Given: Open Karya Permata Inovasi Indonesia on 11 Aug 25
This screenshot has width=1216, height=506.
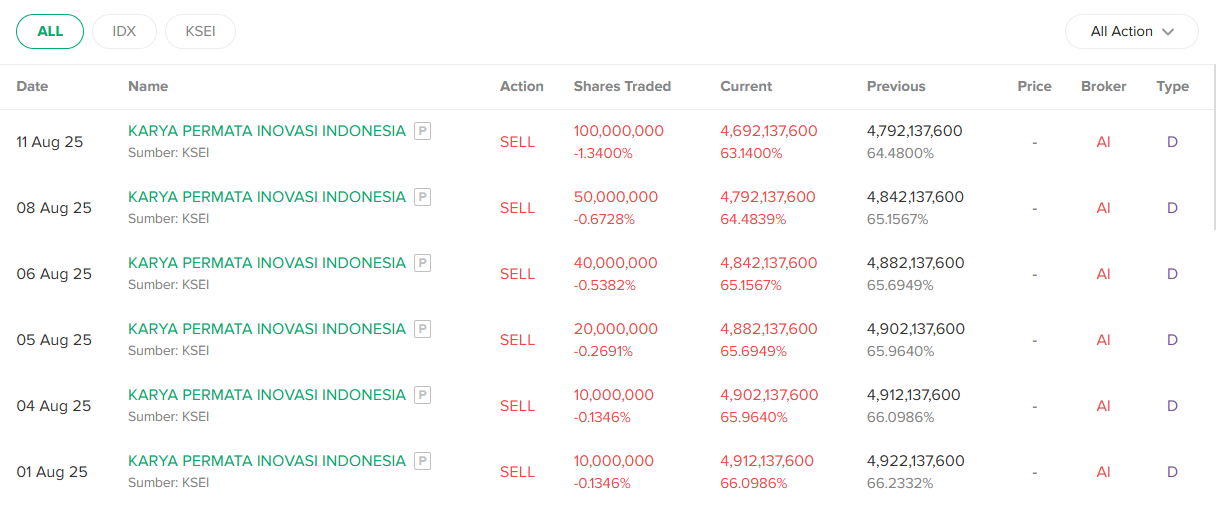Looking at the screenshot, I should (267, 131).
